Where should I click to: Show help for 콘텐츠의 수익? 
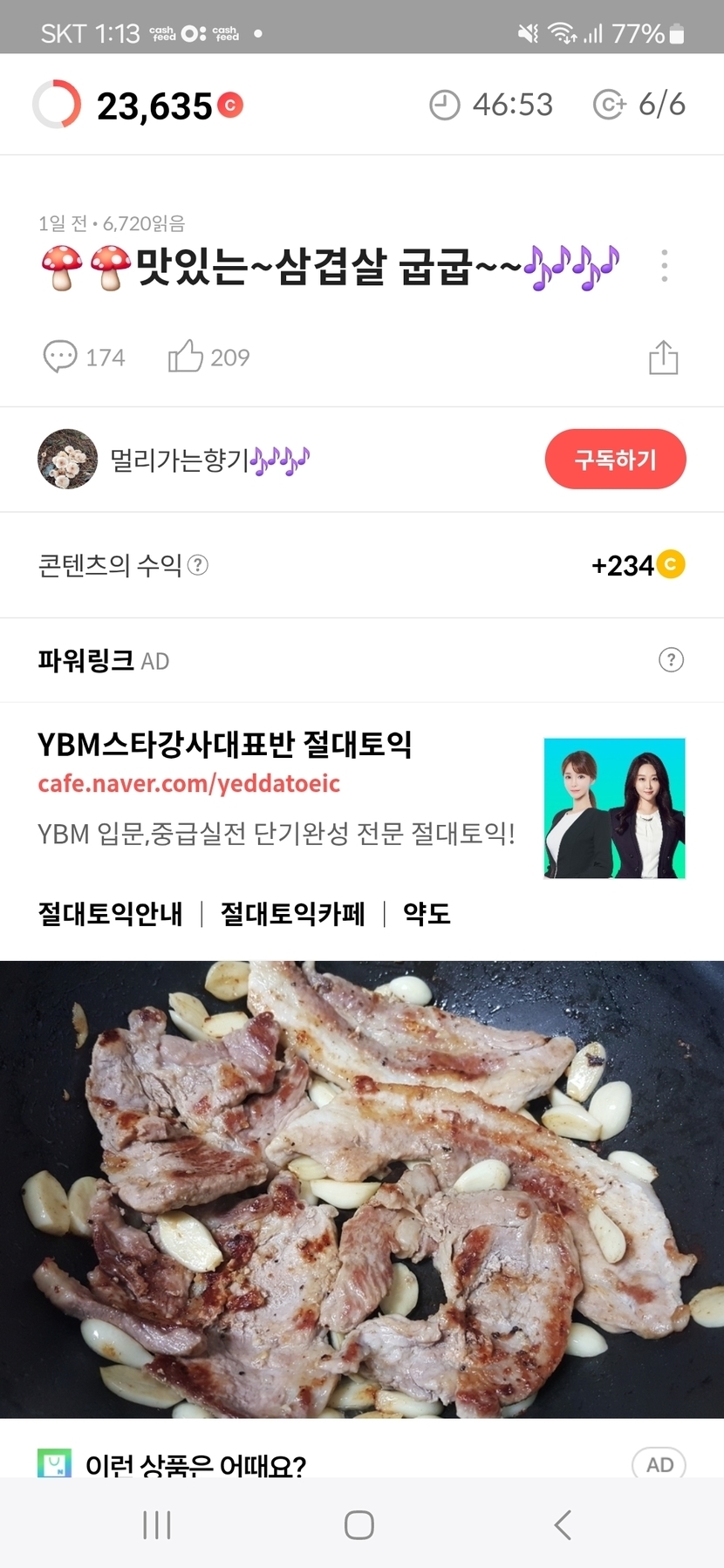(x=199, y=565)
